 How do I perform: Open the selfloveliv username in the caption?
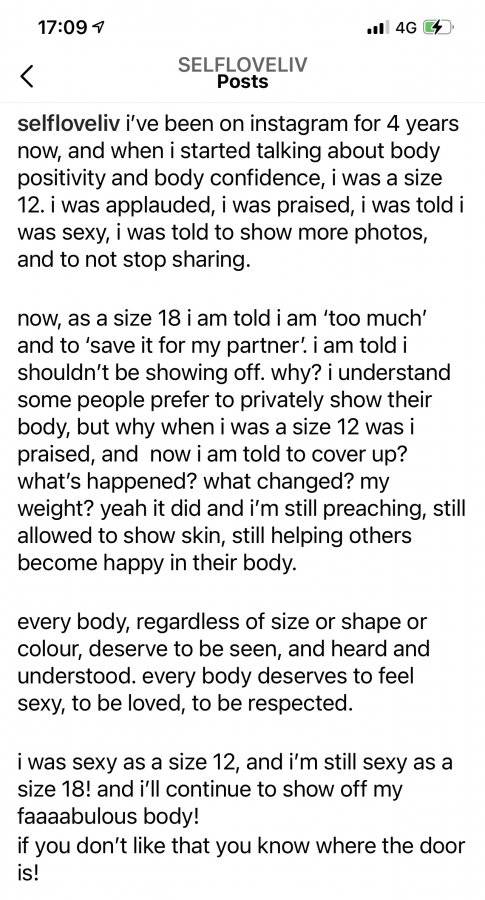tap(69, 125)
